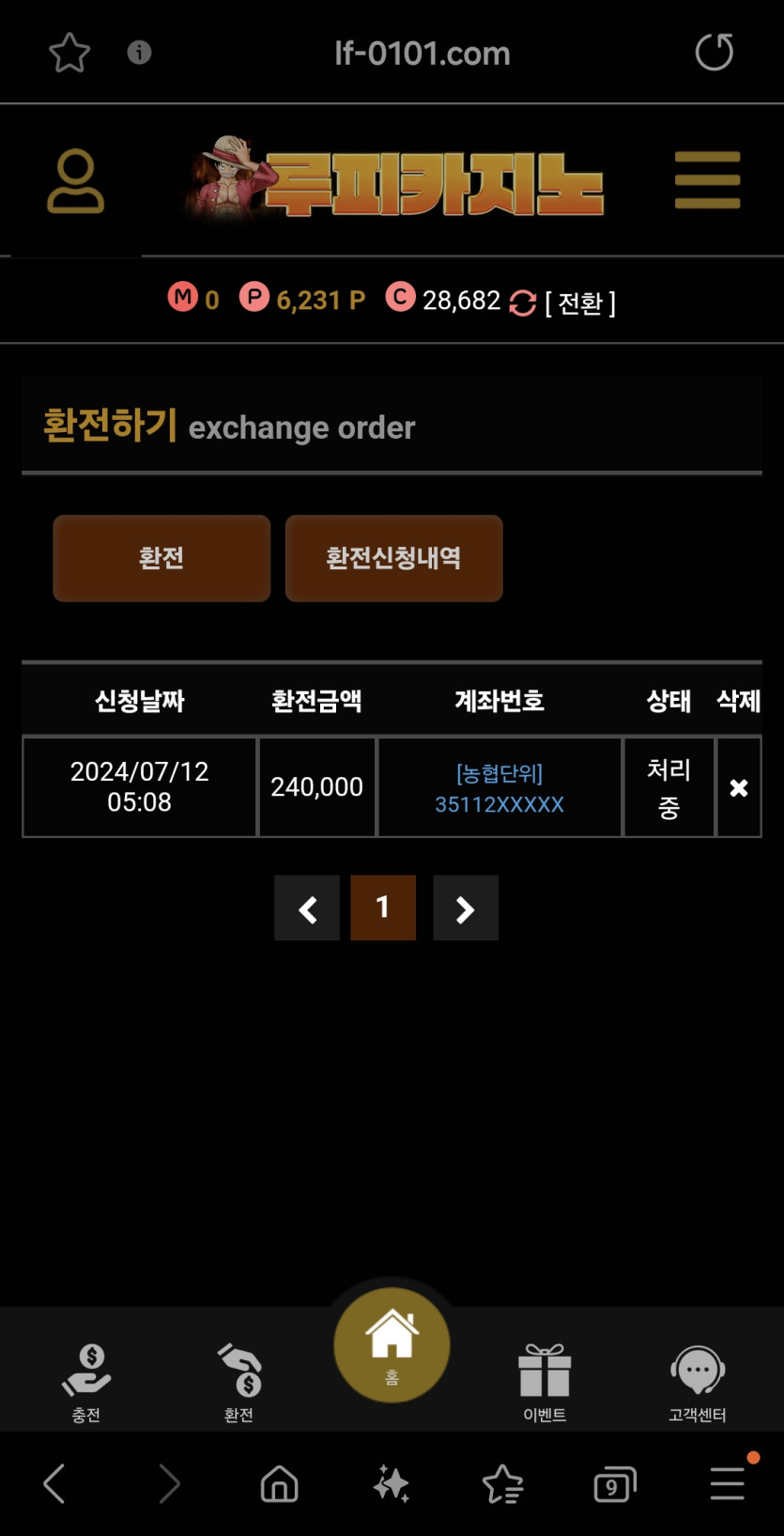Tap the address bar lf-0101.com
784x1536 pixels.
tap(423, 54)
